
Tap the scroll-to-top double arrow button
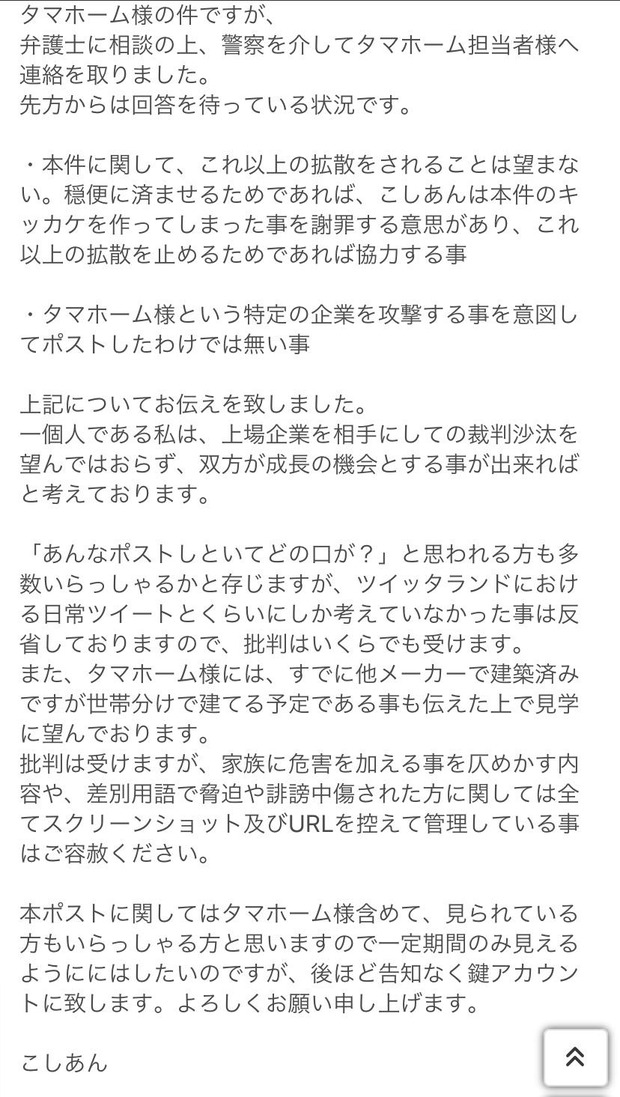pyautogui.click(x=575, y=1057)
